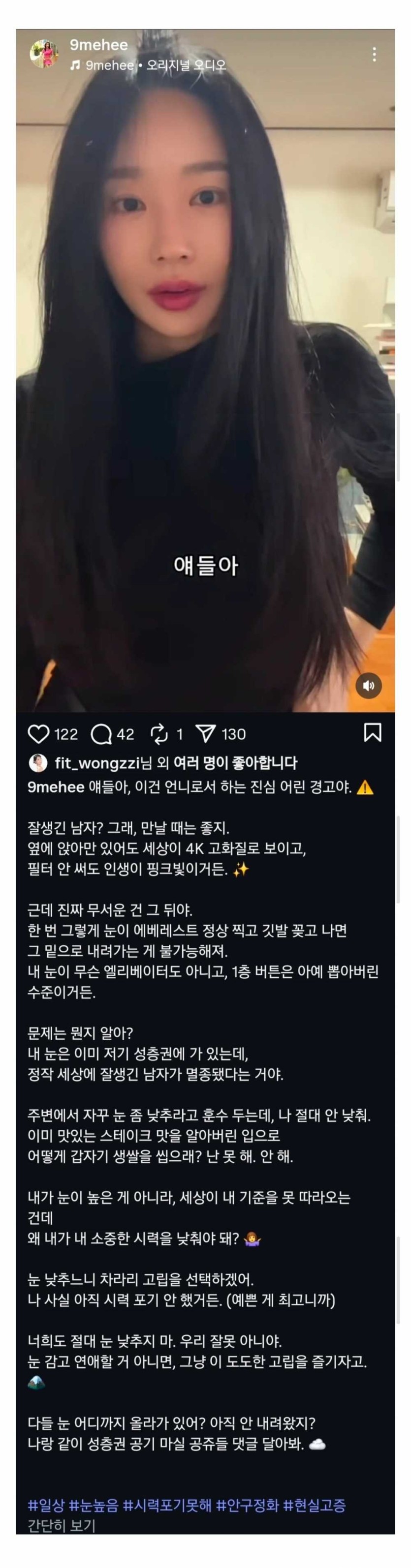Open the 9mehee username at the top
The width and height of the screenshot is (411, 1568).
click(98, 45)
